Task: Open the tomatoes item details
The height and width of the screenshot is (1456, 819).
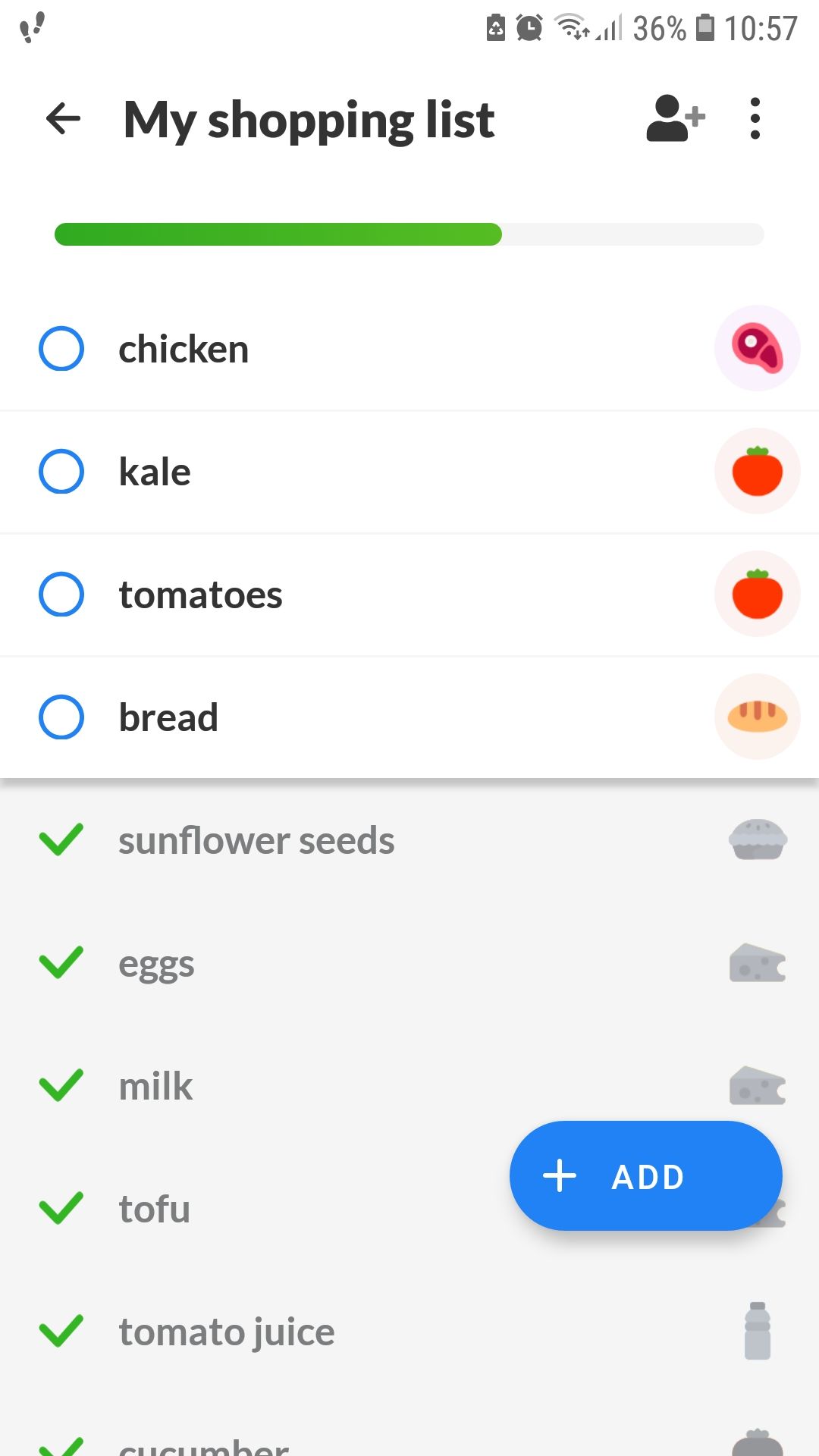Action: click(x=379, y=595)
